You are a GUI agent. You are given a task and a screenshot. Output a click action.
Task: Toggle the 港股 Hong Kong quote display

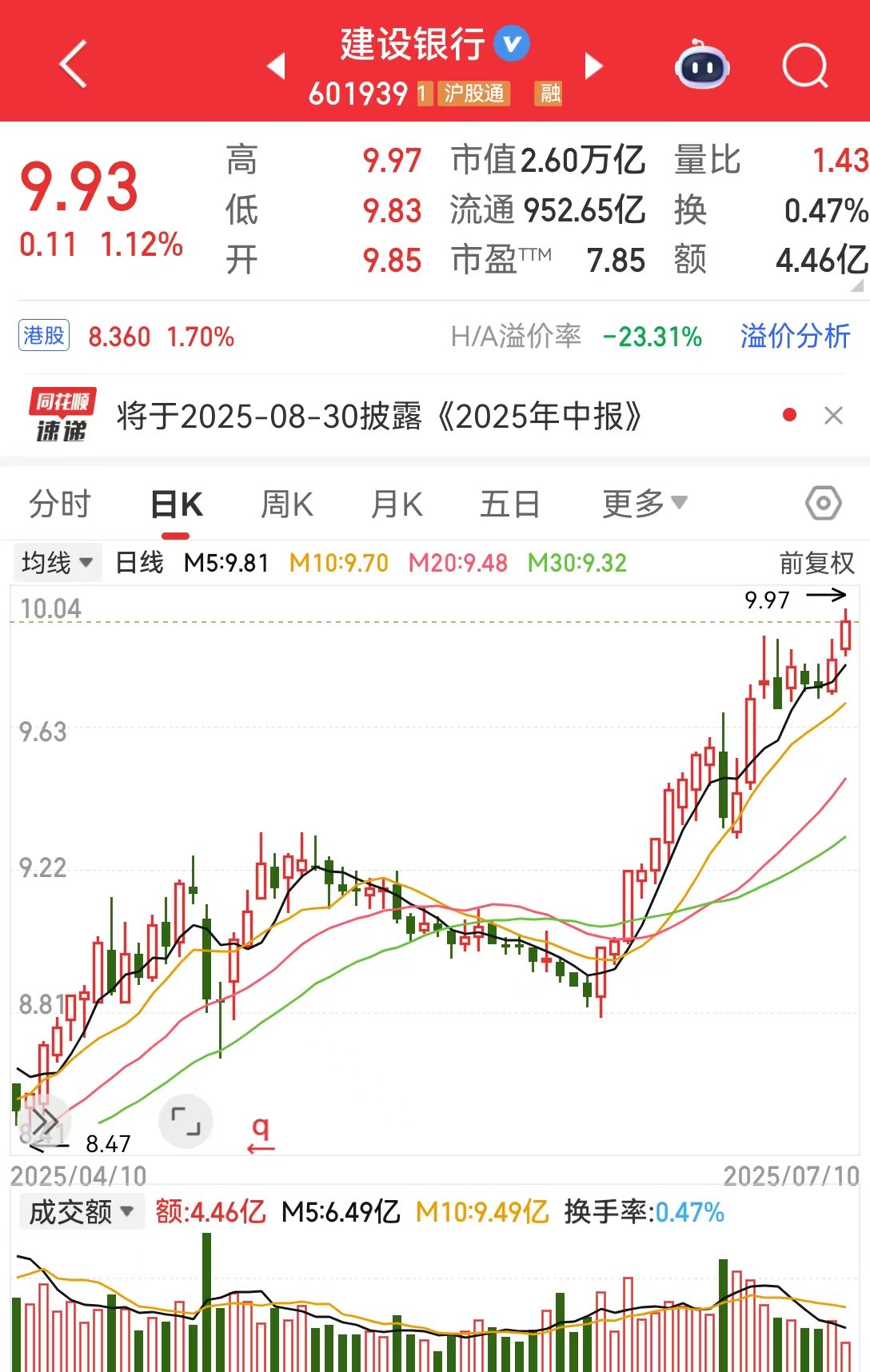click(44, 336)
